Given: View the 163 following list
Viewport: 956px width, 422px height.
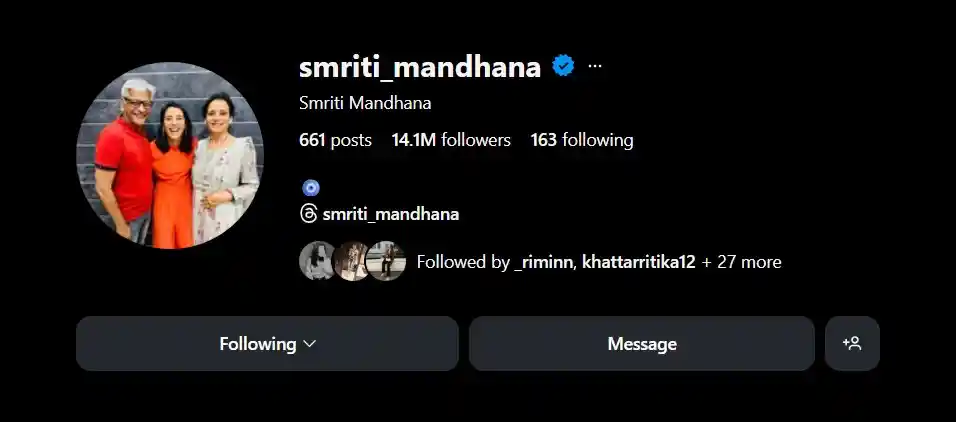Looking at the screenshot, I should pyautogui.click(x=582, y=140).
